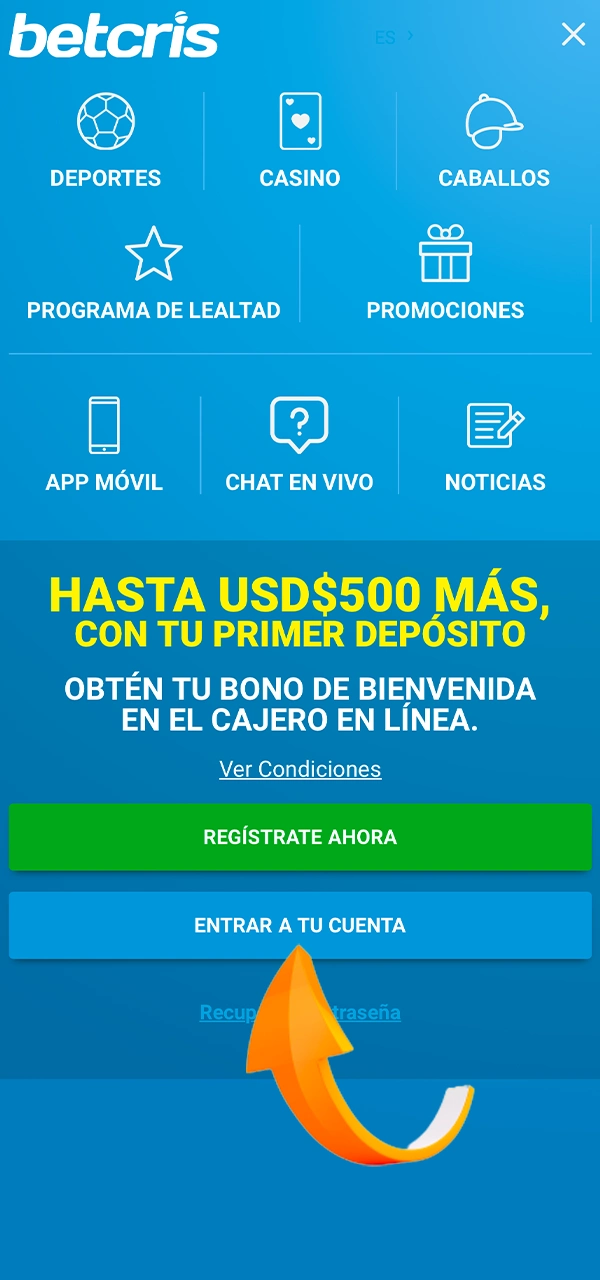Open the App Móvil page
The height and width of the screenshot is (1280, 600).
click(x=104, y=445)
